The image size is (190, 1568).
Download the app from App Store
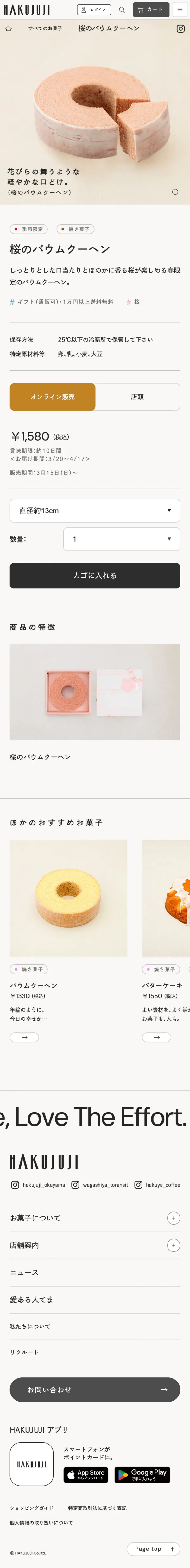coord(86,1474)
